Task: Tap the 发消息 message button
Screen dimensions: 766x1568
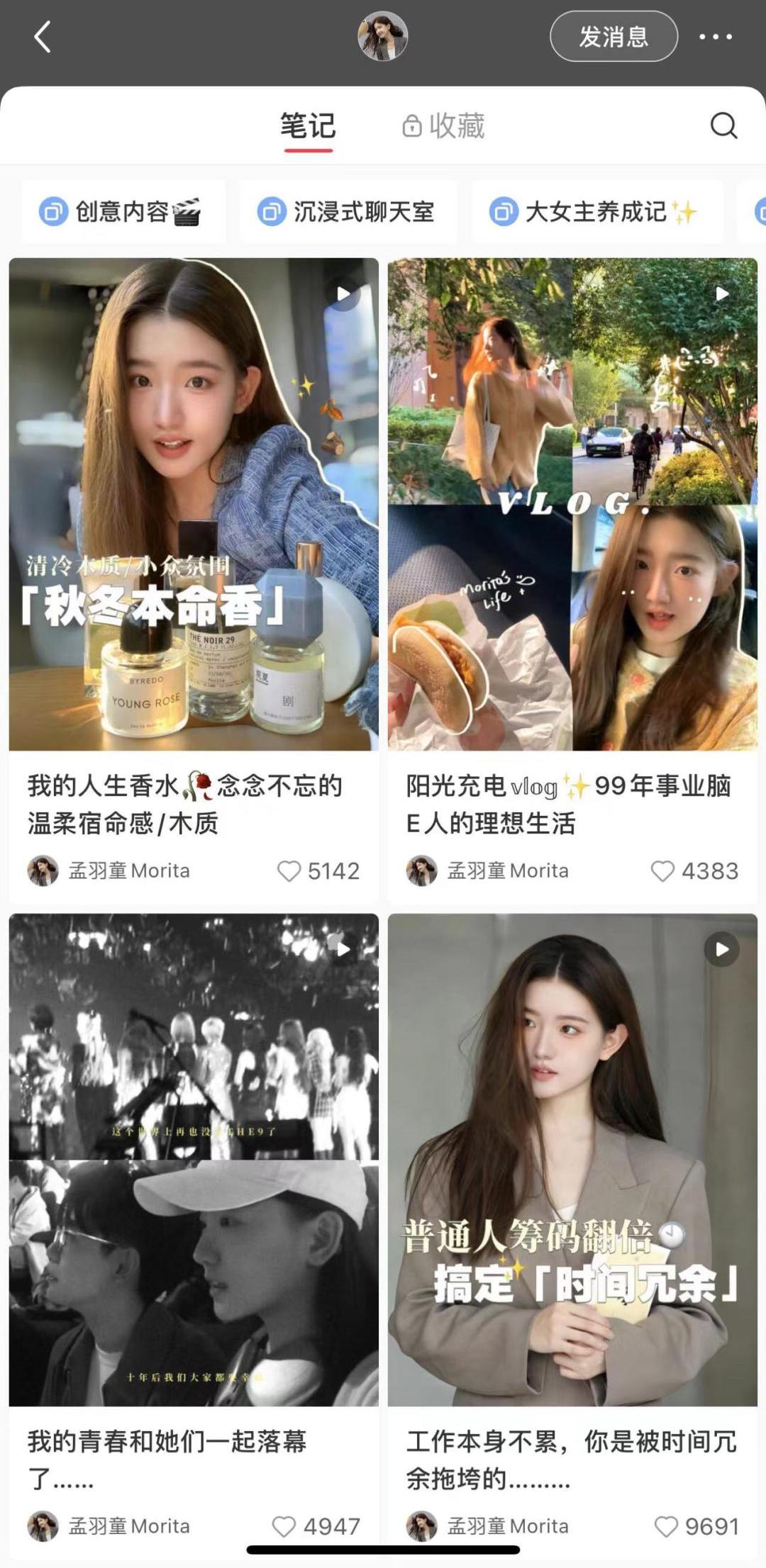Action: (614, 37)
